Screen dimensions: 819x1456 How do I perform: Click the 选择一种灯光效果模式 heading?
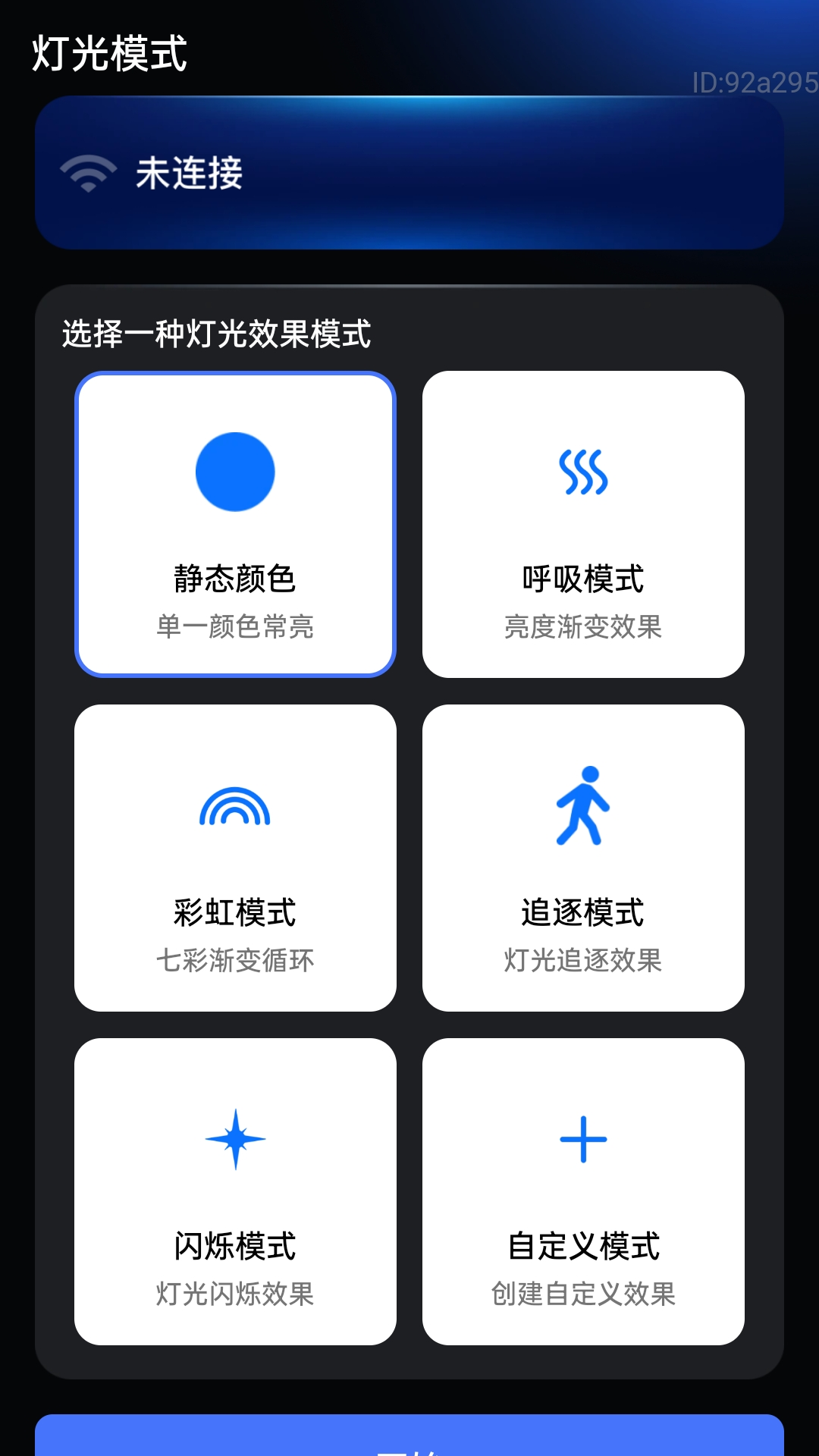[x=215, y=333]
